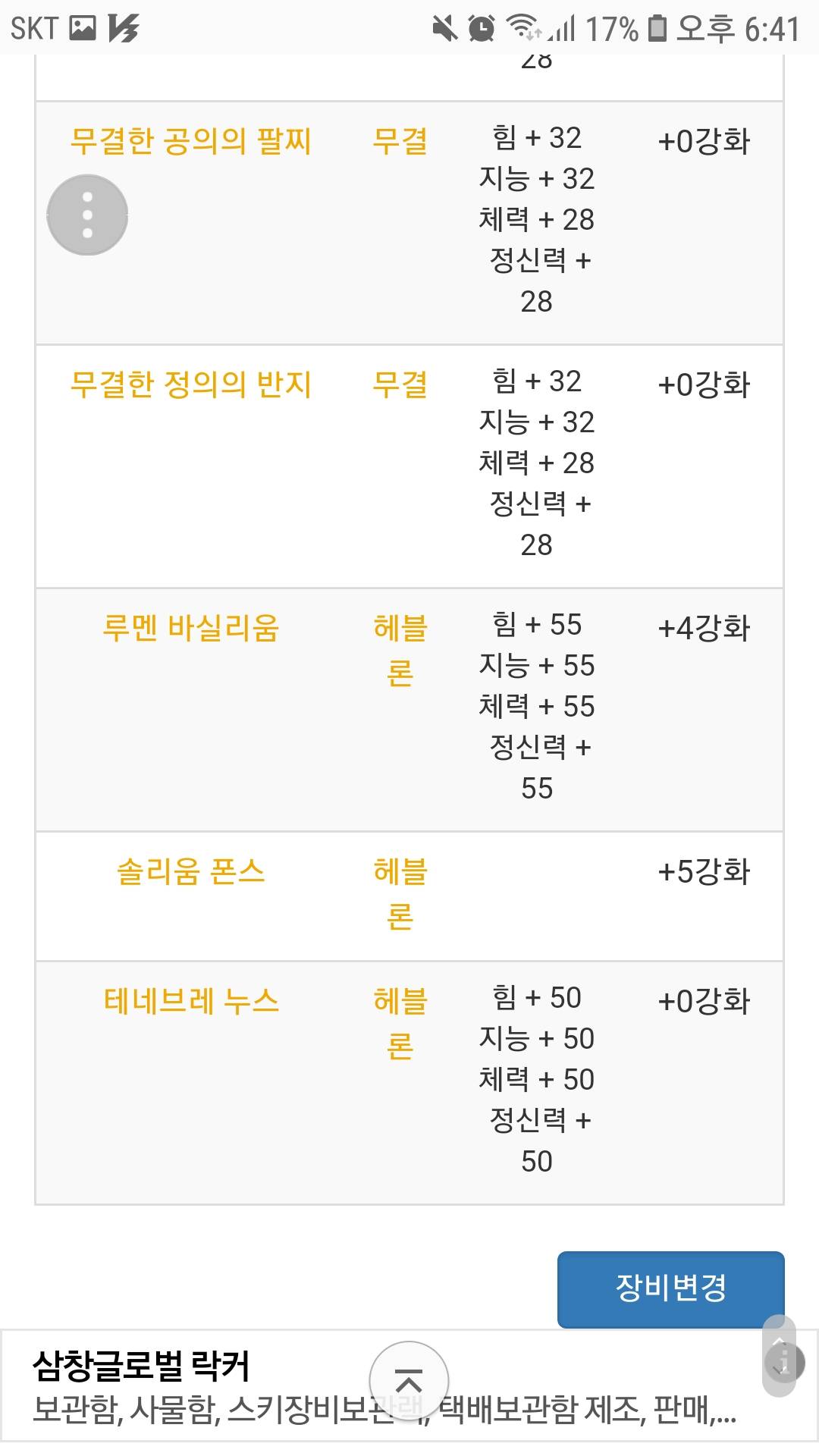
Task: Open the 루멘 바실리움 item link
Action: point(190,628)
